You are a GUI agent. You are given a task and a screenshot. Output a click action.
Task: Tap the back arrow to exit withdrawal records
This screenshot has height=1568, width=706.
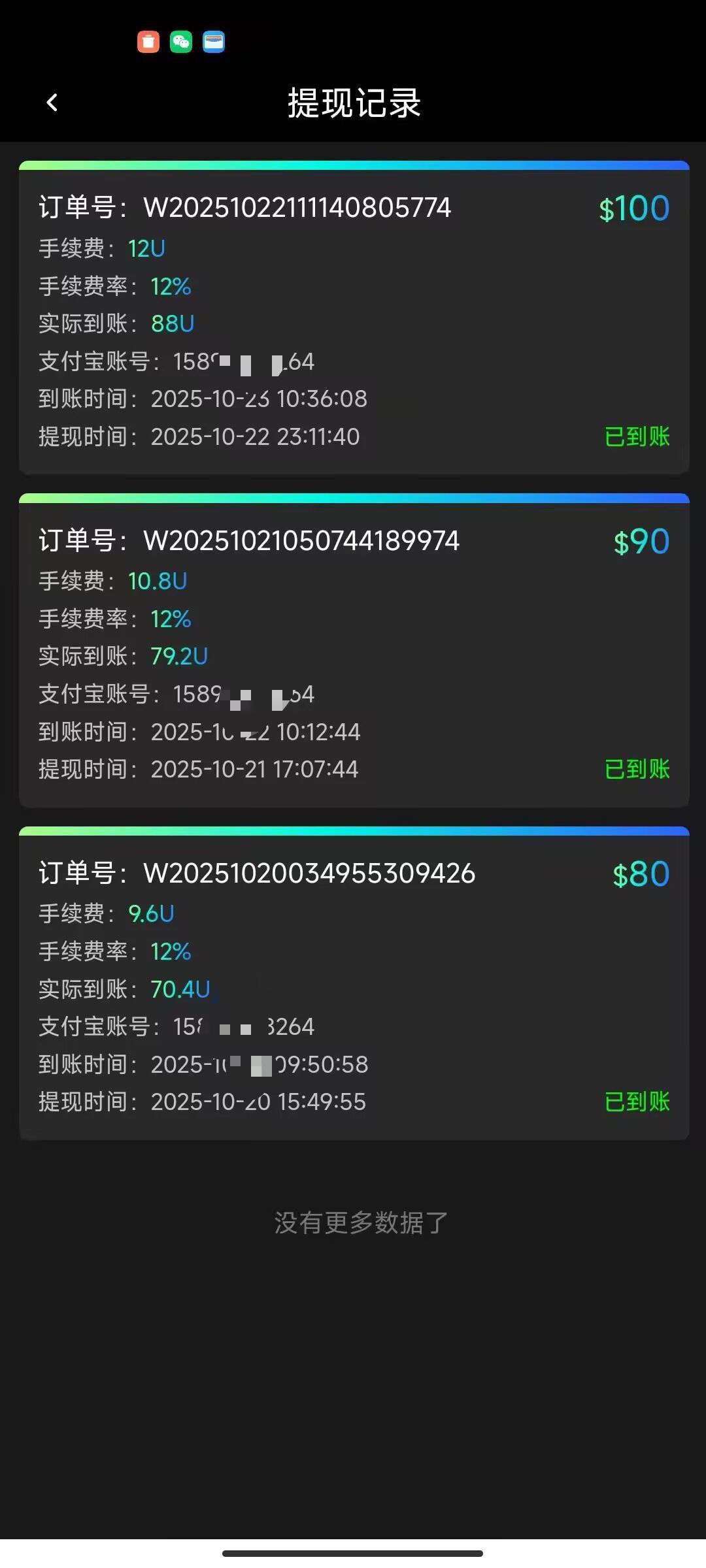[x=52, y=103]
